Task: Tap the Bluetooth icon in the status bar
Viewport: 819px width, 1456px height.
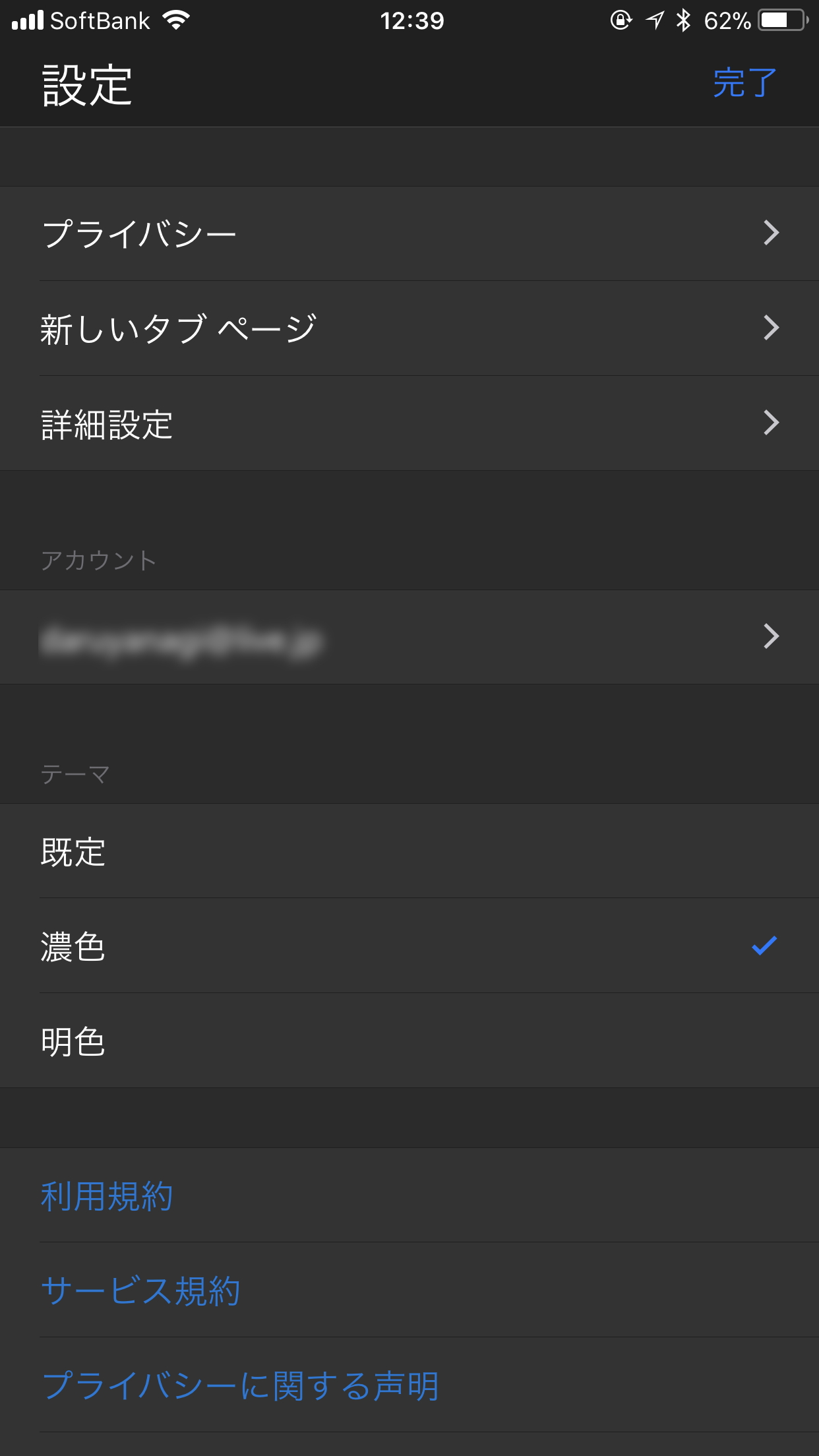Action: (x=682, y=20)
